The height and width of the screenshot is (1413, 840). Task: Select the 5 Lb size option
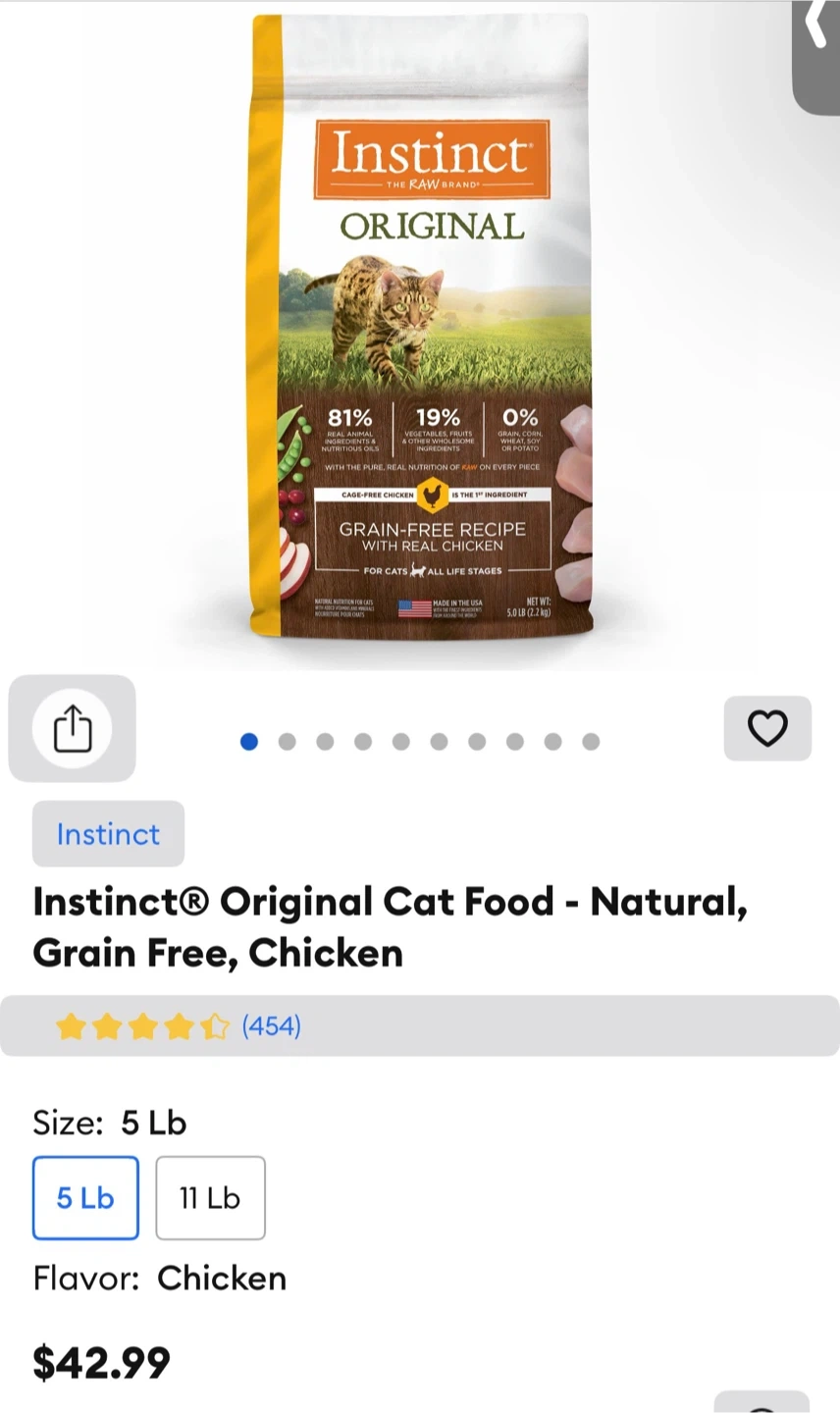pos(85,1198)
